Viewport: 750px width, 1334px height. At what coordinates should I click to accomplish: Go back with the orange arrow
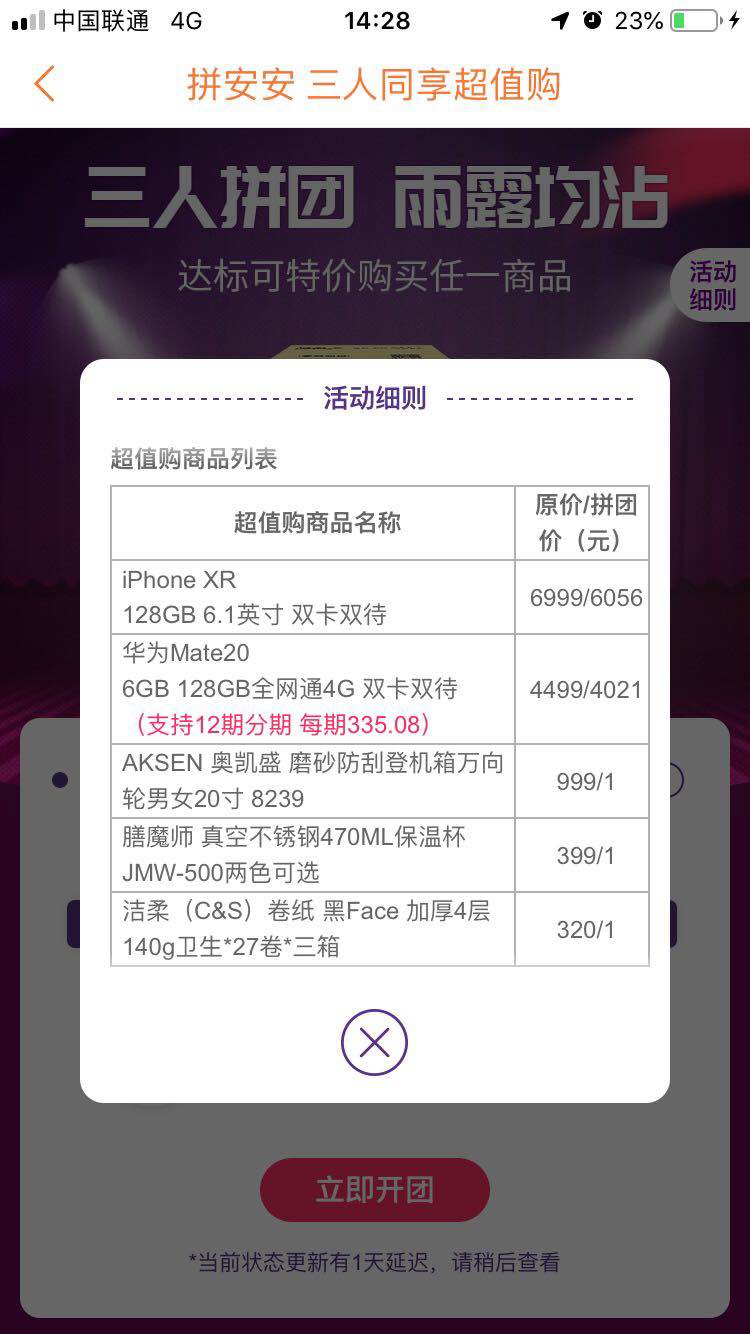point(44,84)
